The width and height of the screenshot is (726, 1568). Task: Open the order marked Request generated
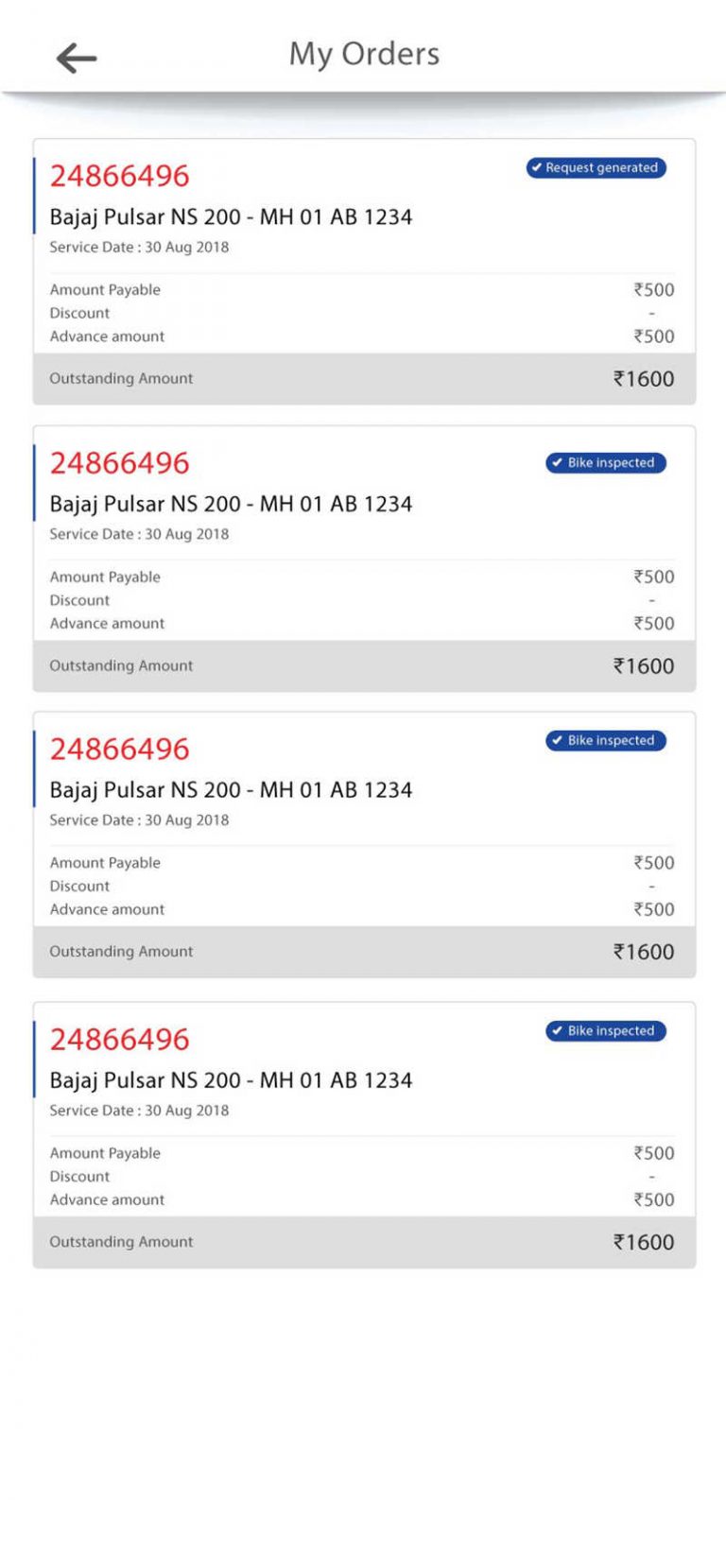pos(364,272)
